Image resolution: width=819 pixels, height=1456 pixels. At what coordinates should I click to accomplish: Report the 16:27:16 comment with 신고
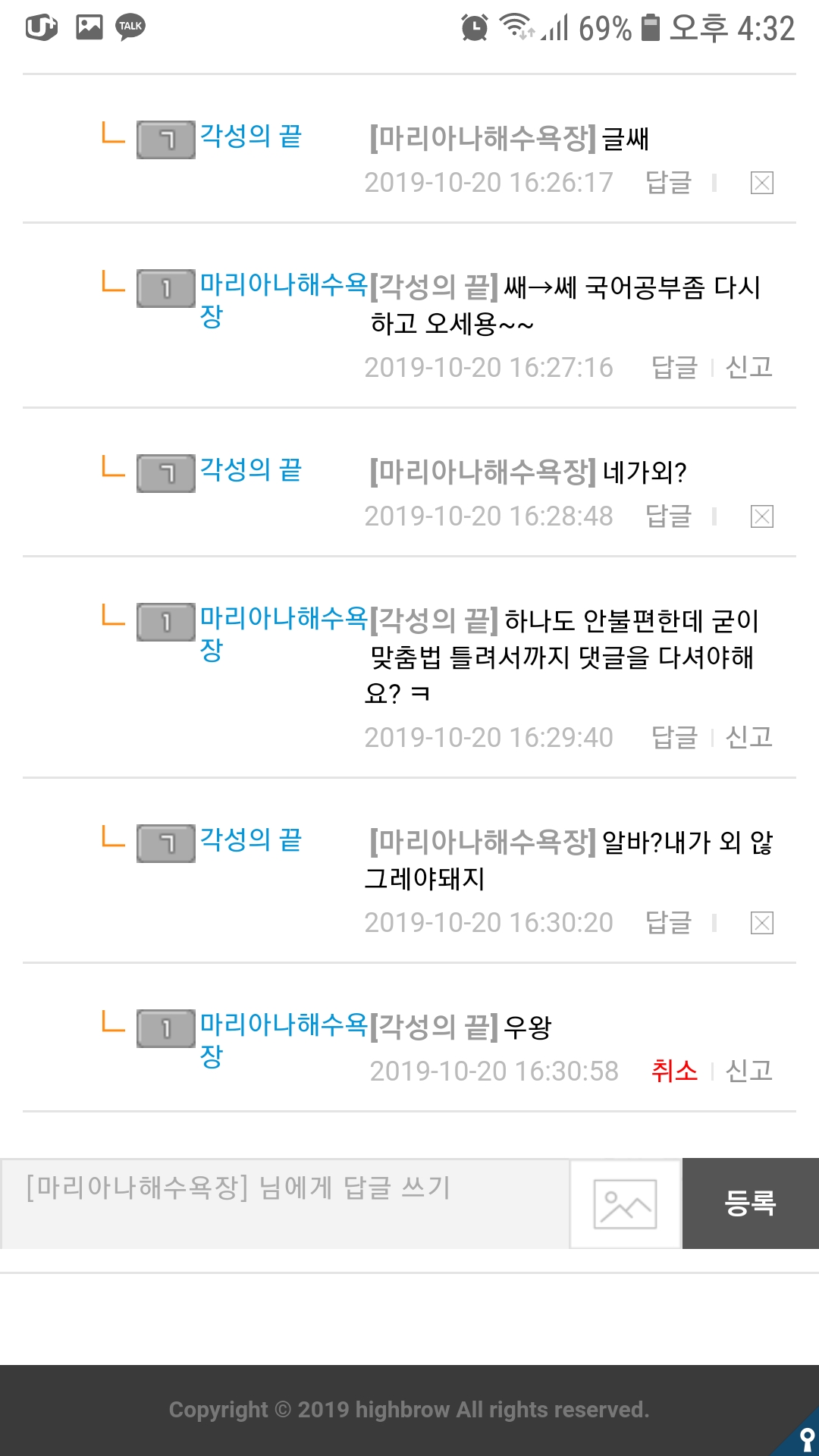[x=748, y=368]
